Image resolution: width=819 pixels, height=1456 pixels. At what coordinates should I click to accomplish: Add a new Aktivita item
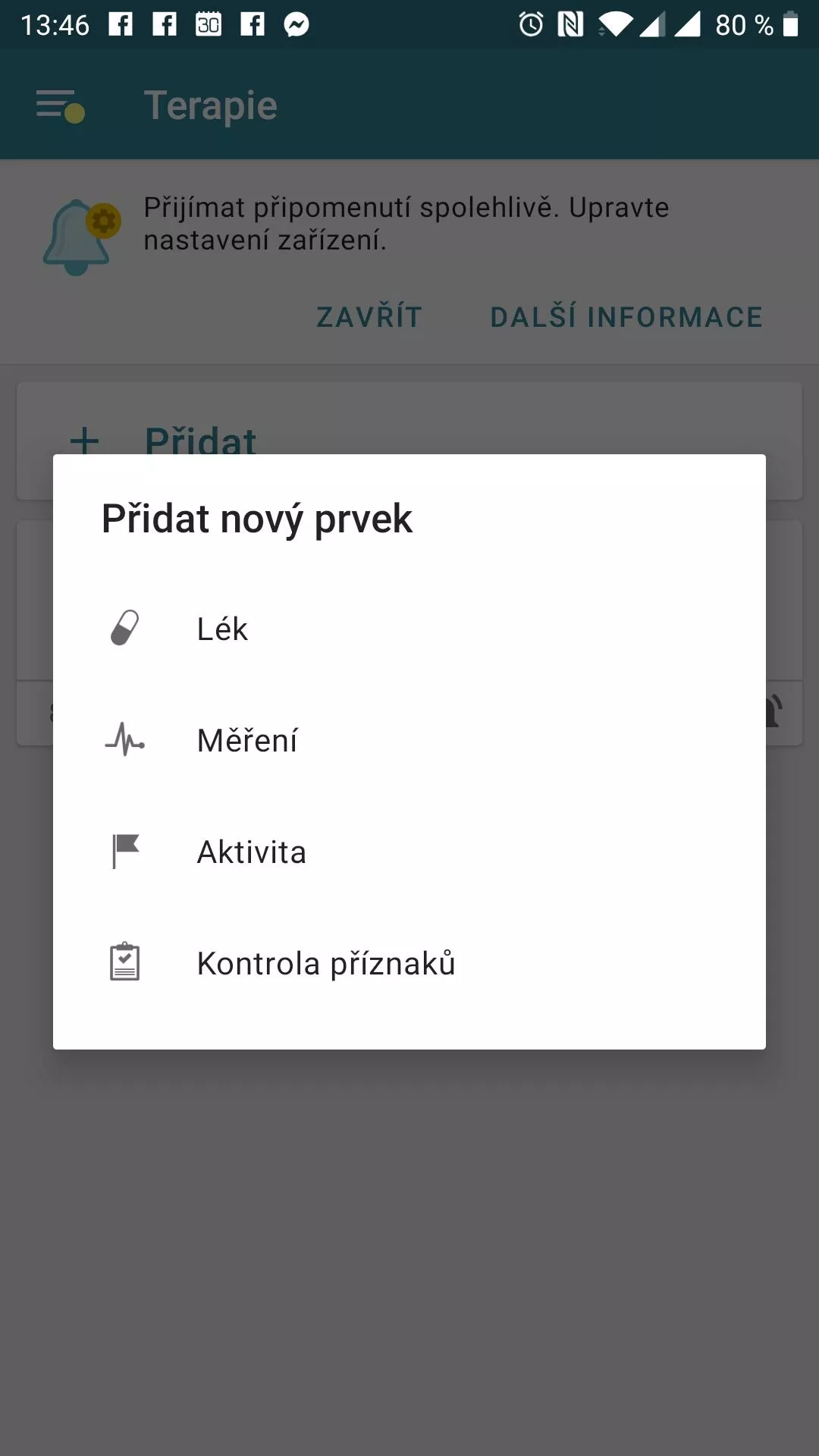coord(409,852)
